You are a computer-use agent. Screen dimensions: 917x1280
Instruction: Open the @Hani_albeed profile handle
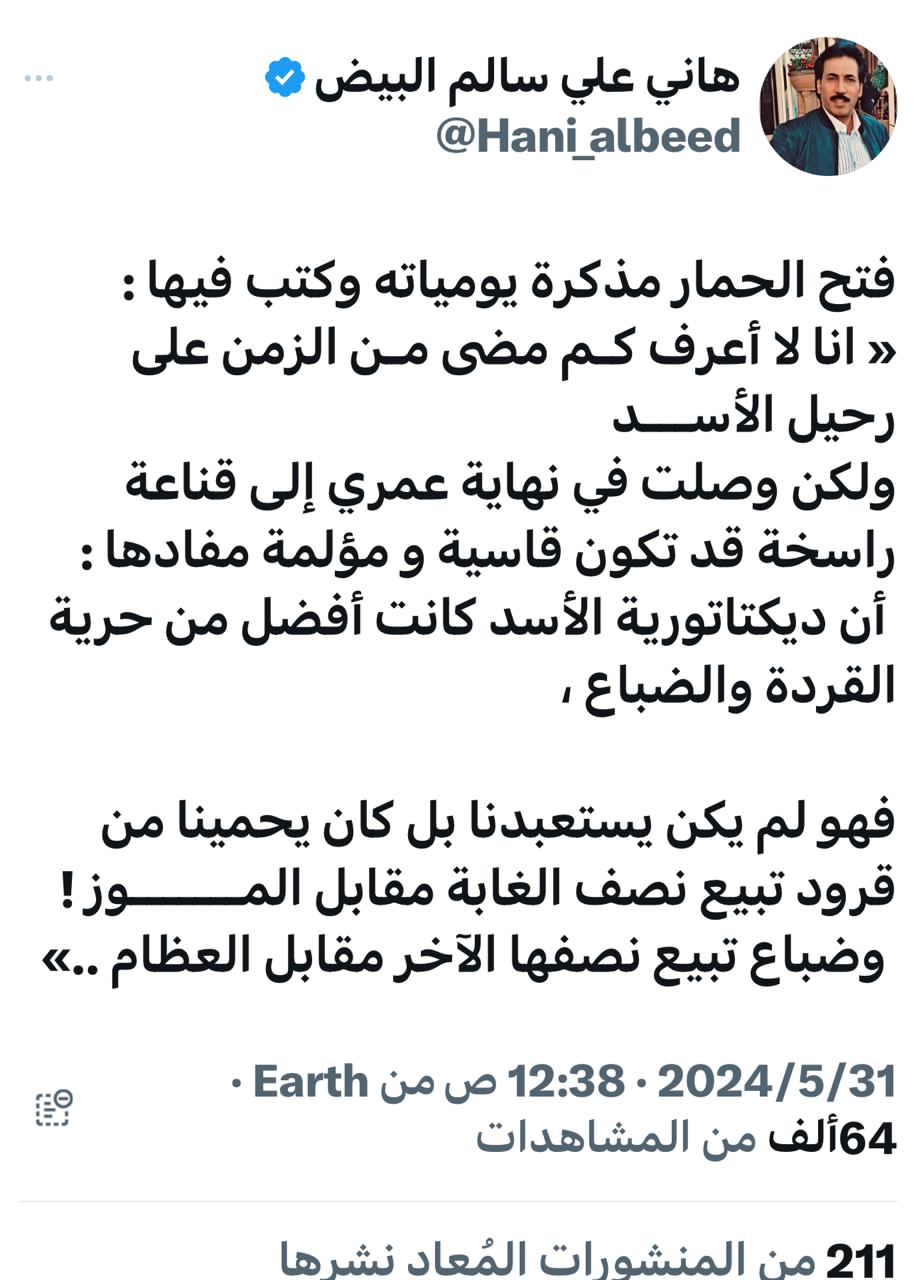coord(588,135)
